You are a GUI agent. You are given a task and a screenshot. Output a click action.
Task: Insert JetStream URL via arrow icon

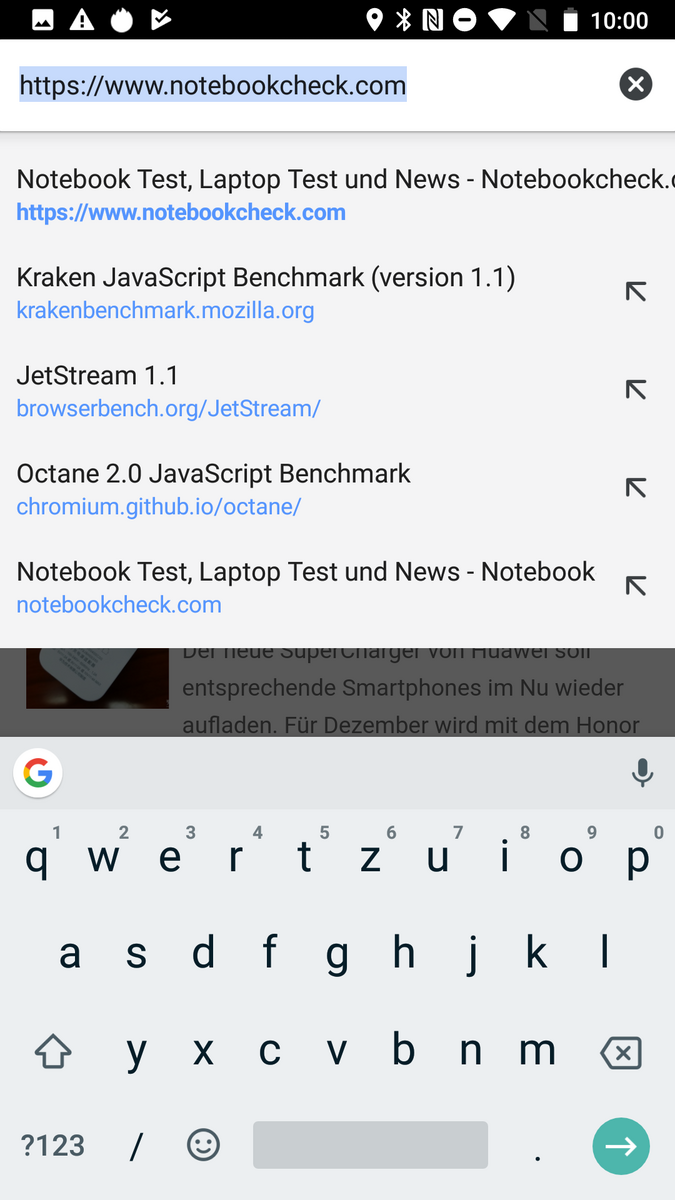[636, 390]
